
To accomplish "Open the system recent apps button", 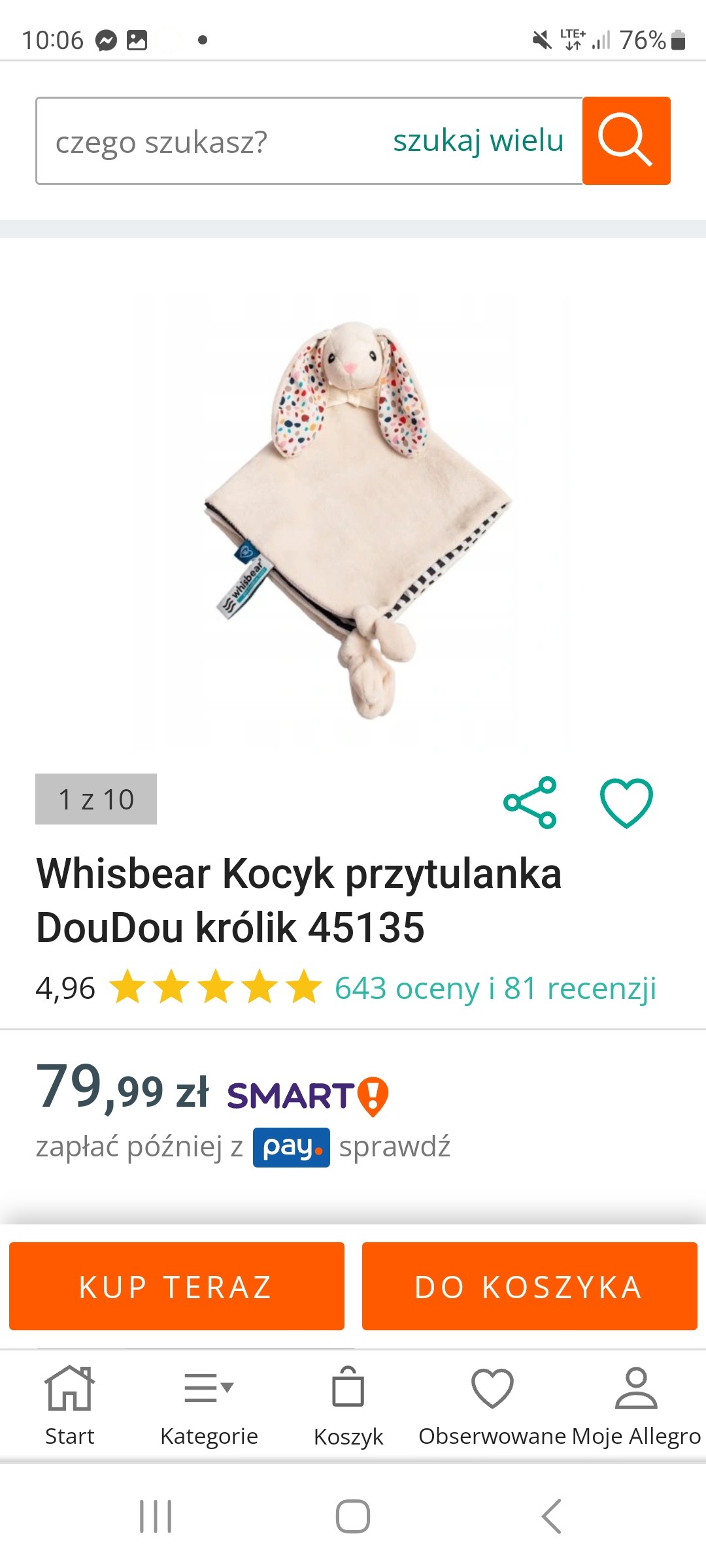I will click(x=156, y=1516).
